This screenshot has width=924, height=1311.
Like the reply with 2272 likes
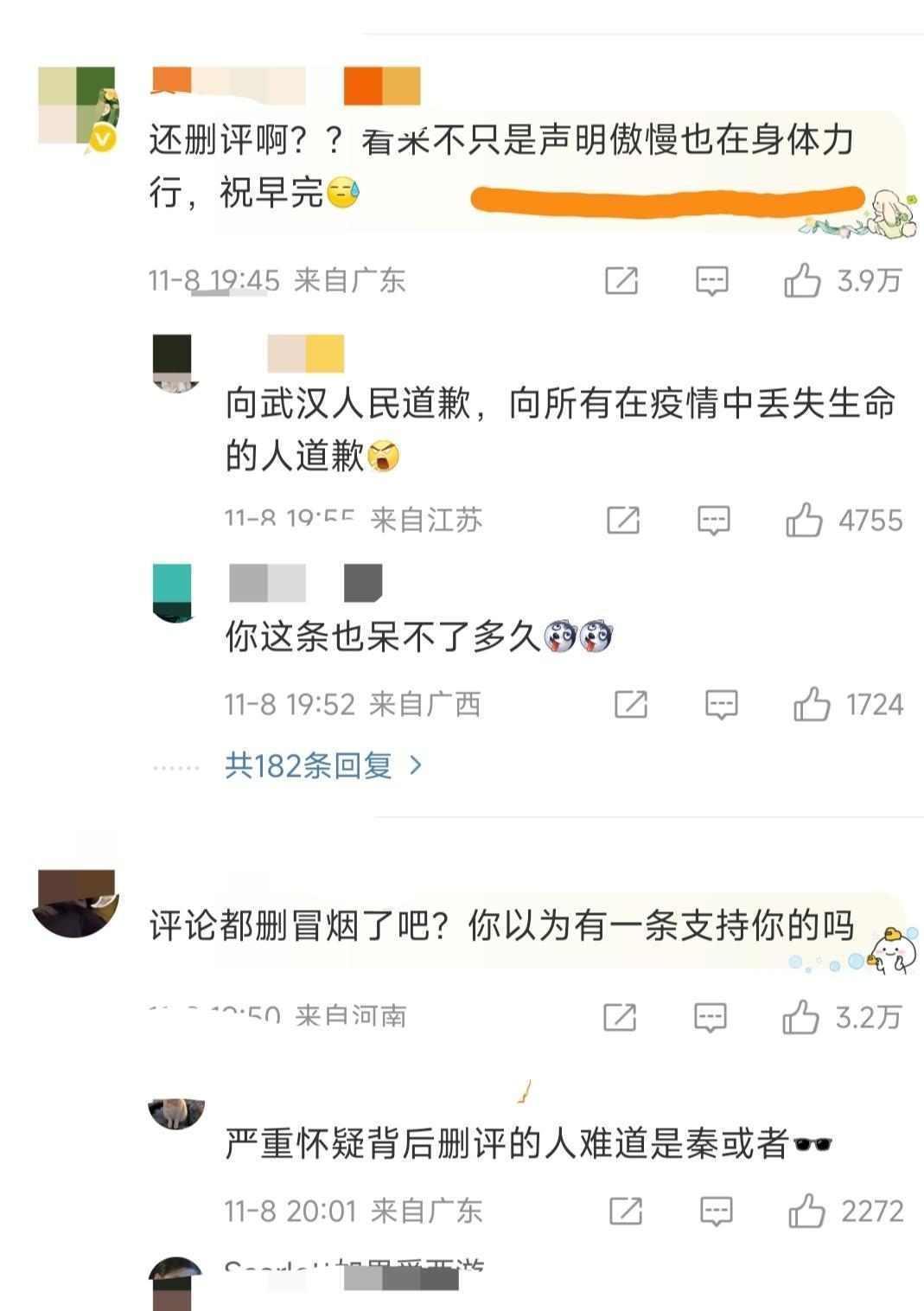tap(806, 1211)
